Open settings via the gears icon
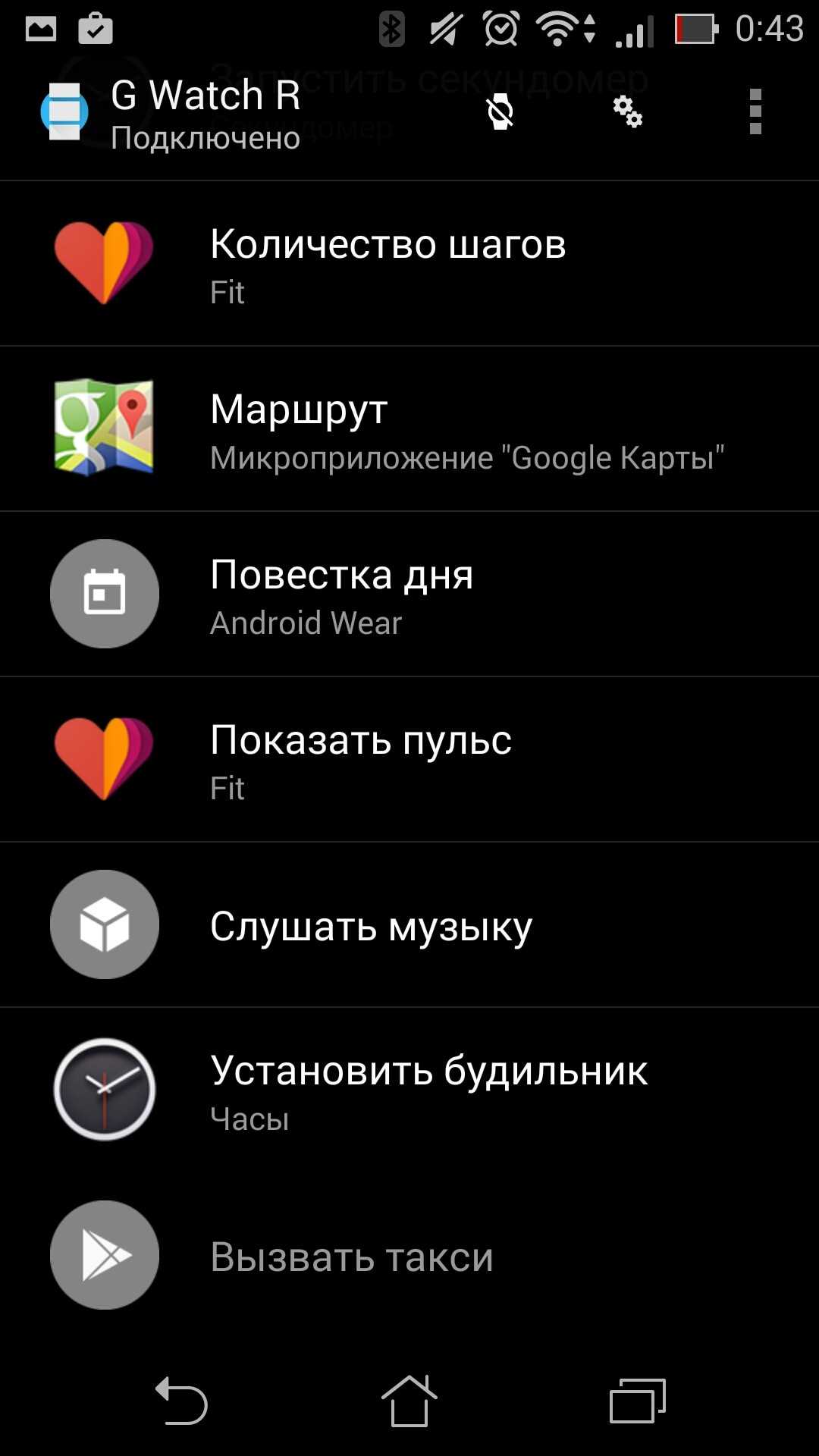Screen dimensions: 819x1456 pos(628,112)
